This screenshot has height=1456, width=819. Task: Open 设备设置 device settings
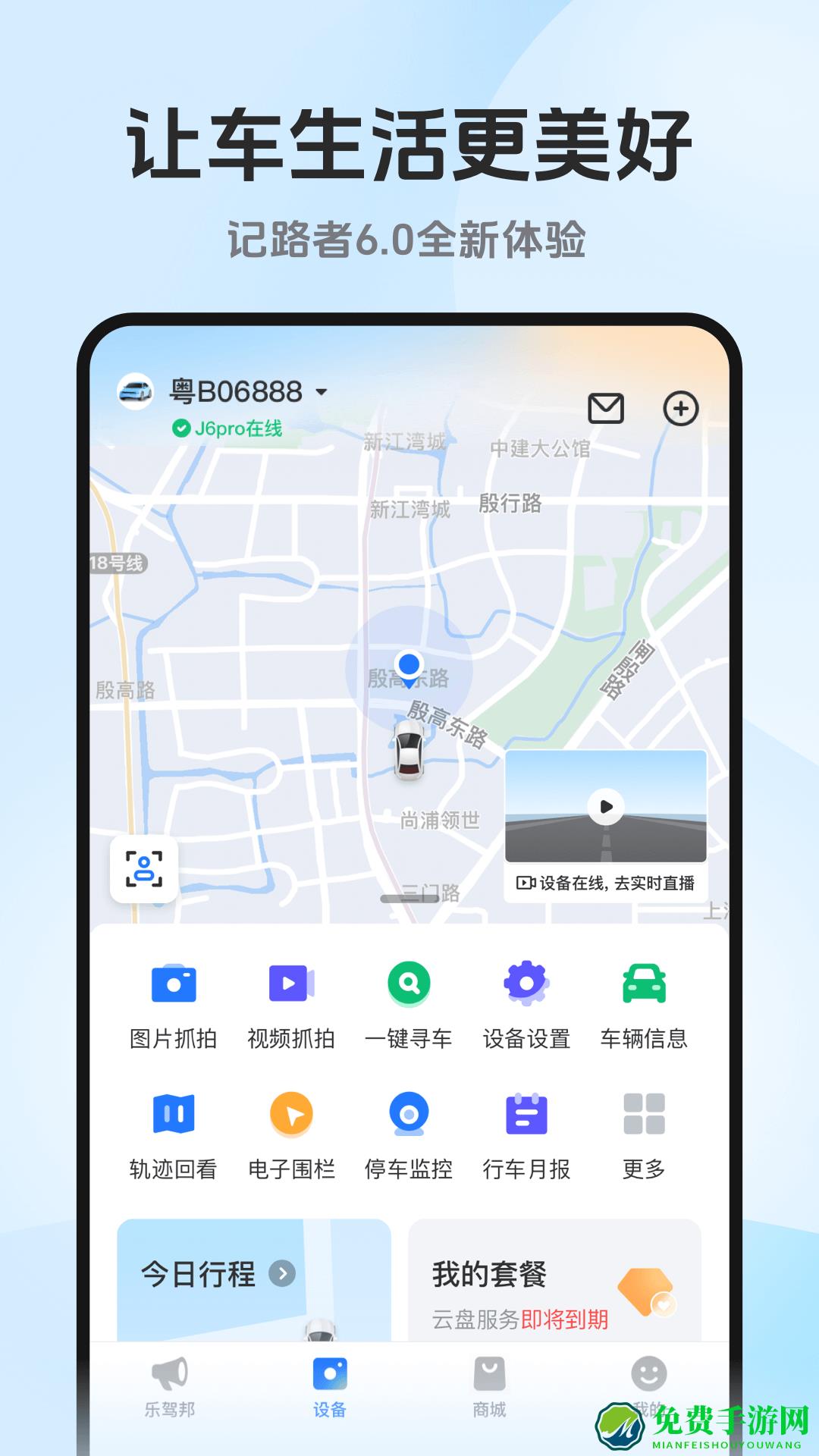[526, 1001]
